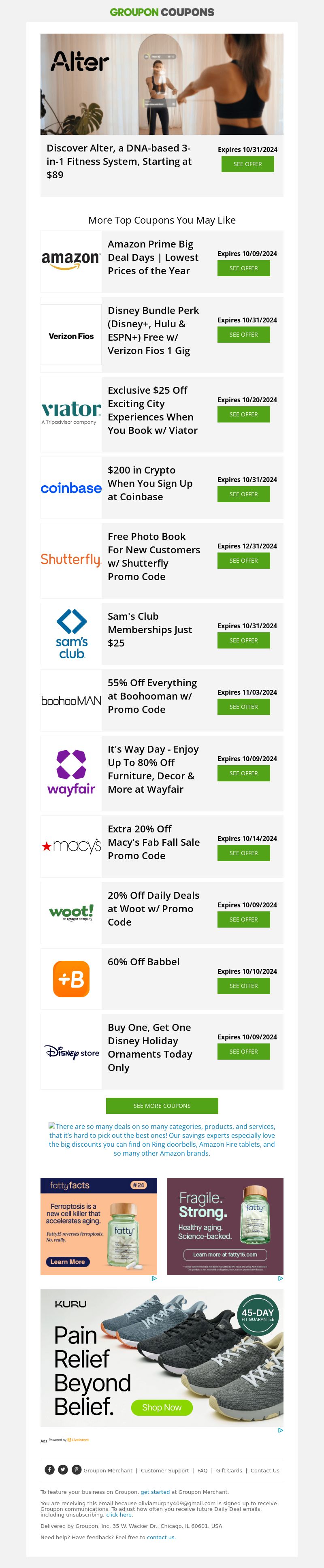This screenshot has width=324, height=1568.
Task: Open the Gift Cards link
Action: [x=229, y=1470]
